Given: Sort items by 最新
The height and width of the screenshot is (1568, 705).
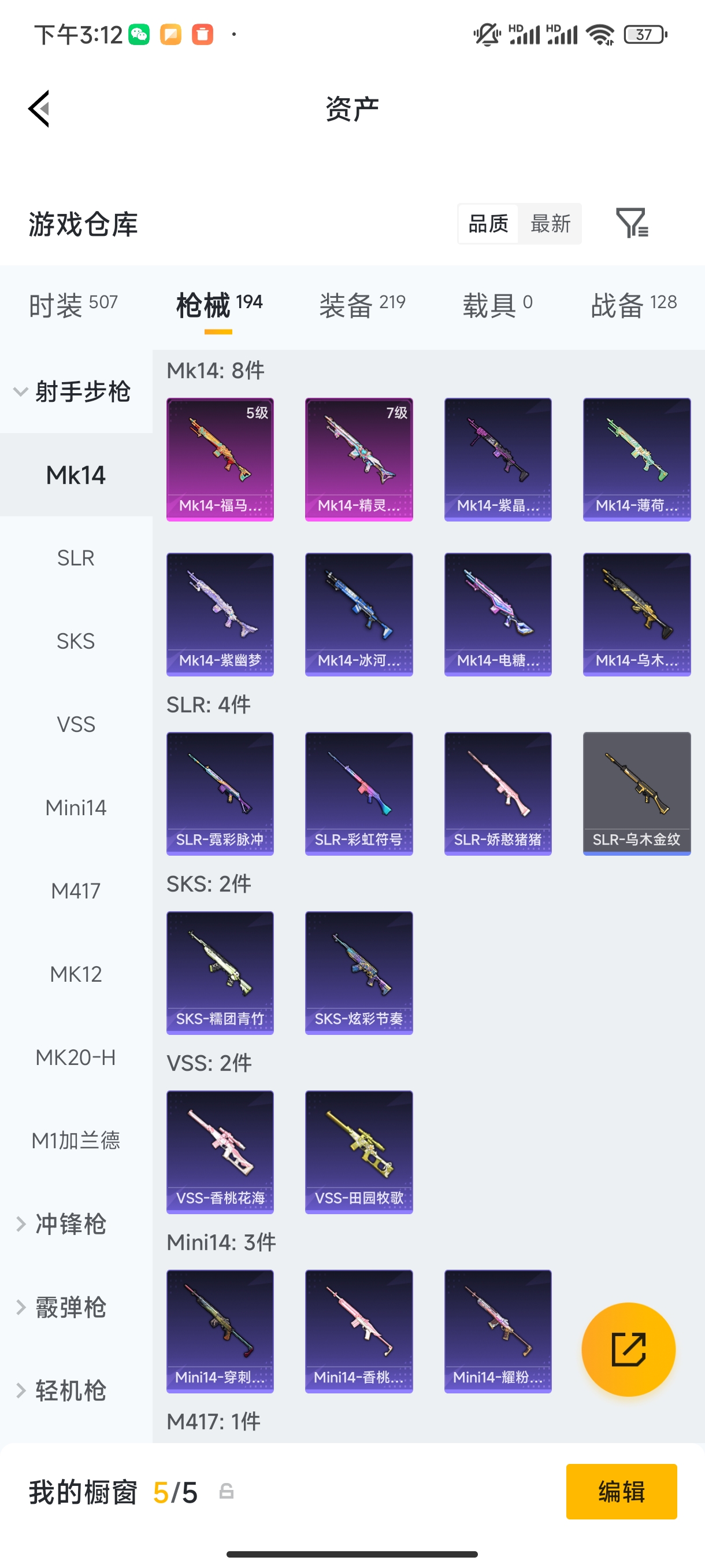Looking at the screenshot, I should tap(550, 223).
